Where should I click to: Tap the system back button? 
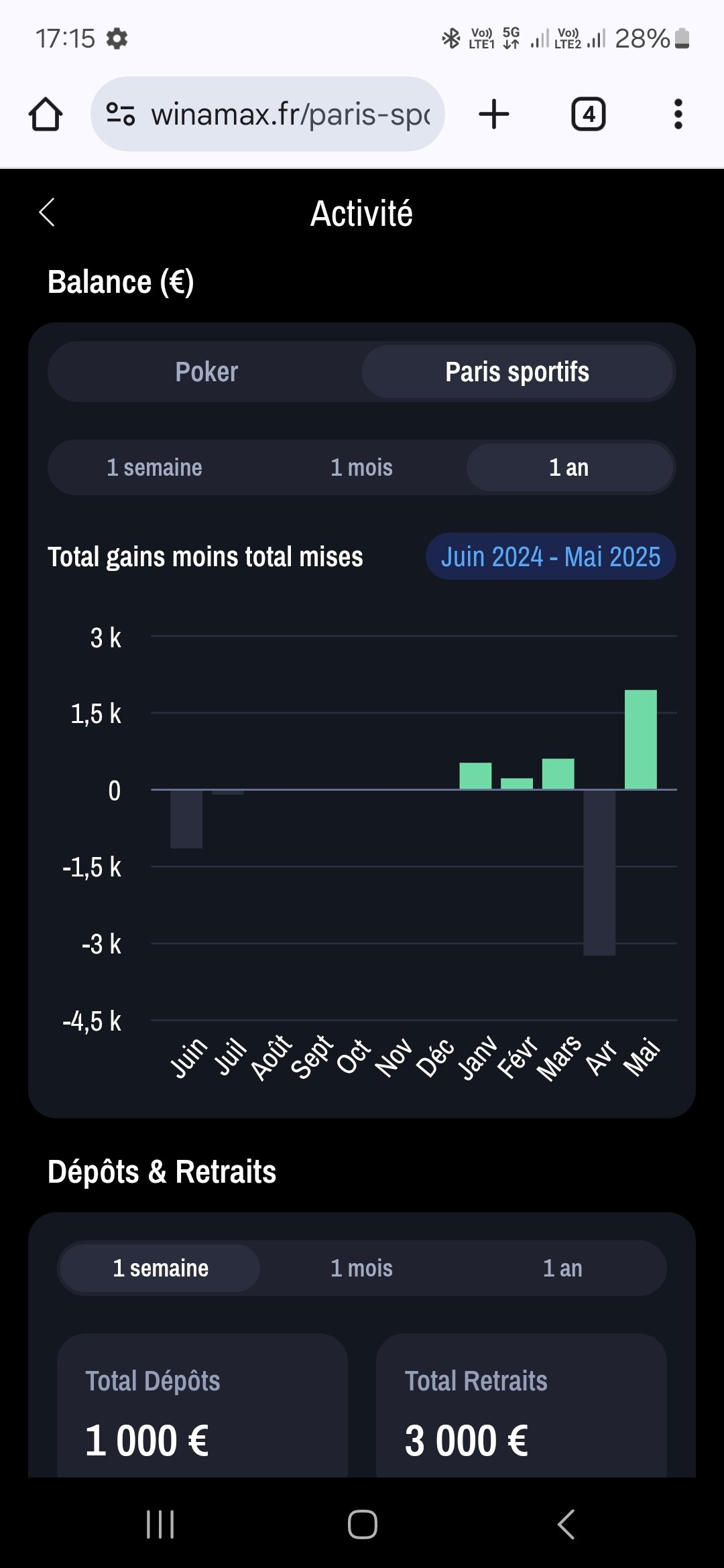point(566,1524)
